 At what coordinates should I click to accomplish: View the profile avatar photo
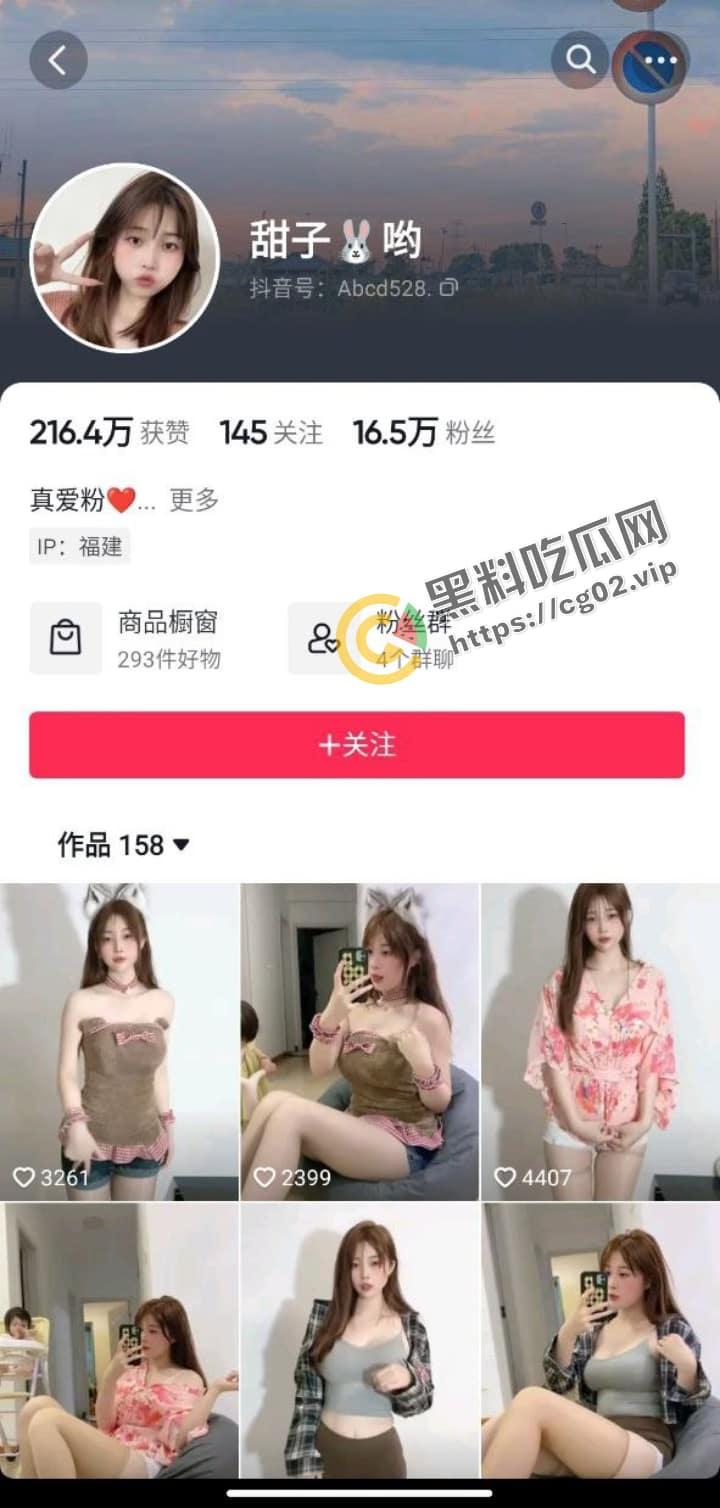coord(124,258)
